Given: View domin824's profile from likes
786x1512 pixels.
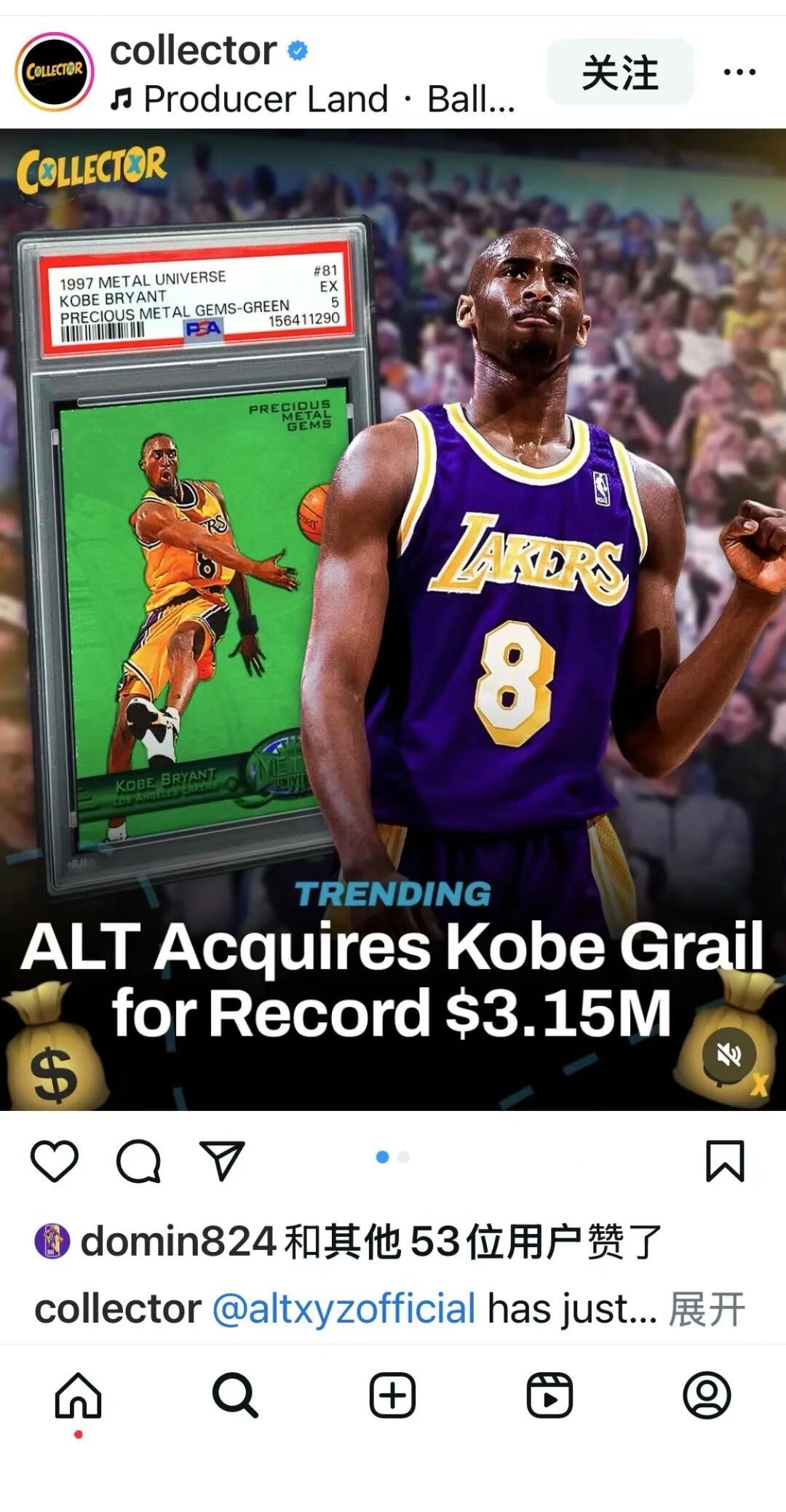Looking at the screenshot, I should pos(178,1241).
